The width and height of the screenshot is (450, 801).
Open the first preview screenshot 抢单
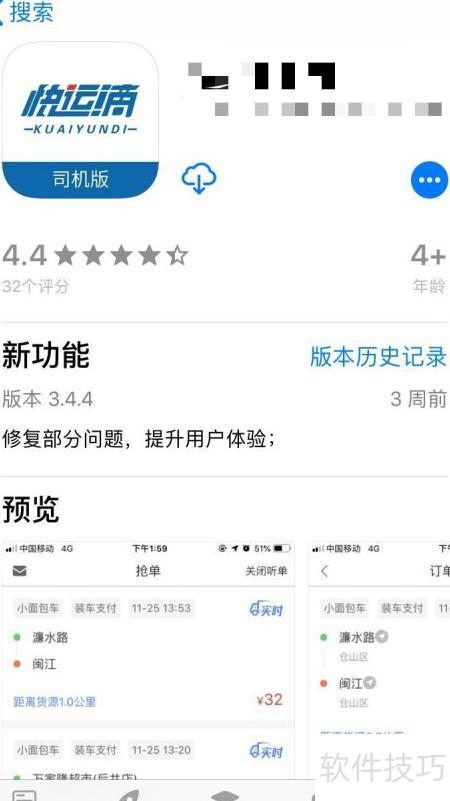(148, 661)
